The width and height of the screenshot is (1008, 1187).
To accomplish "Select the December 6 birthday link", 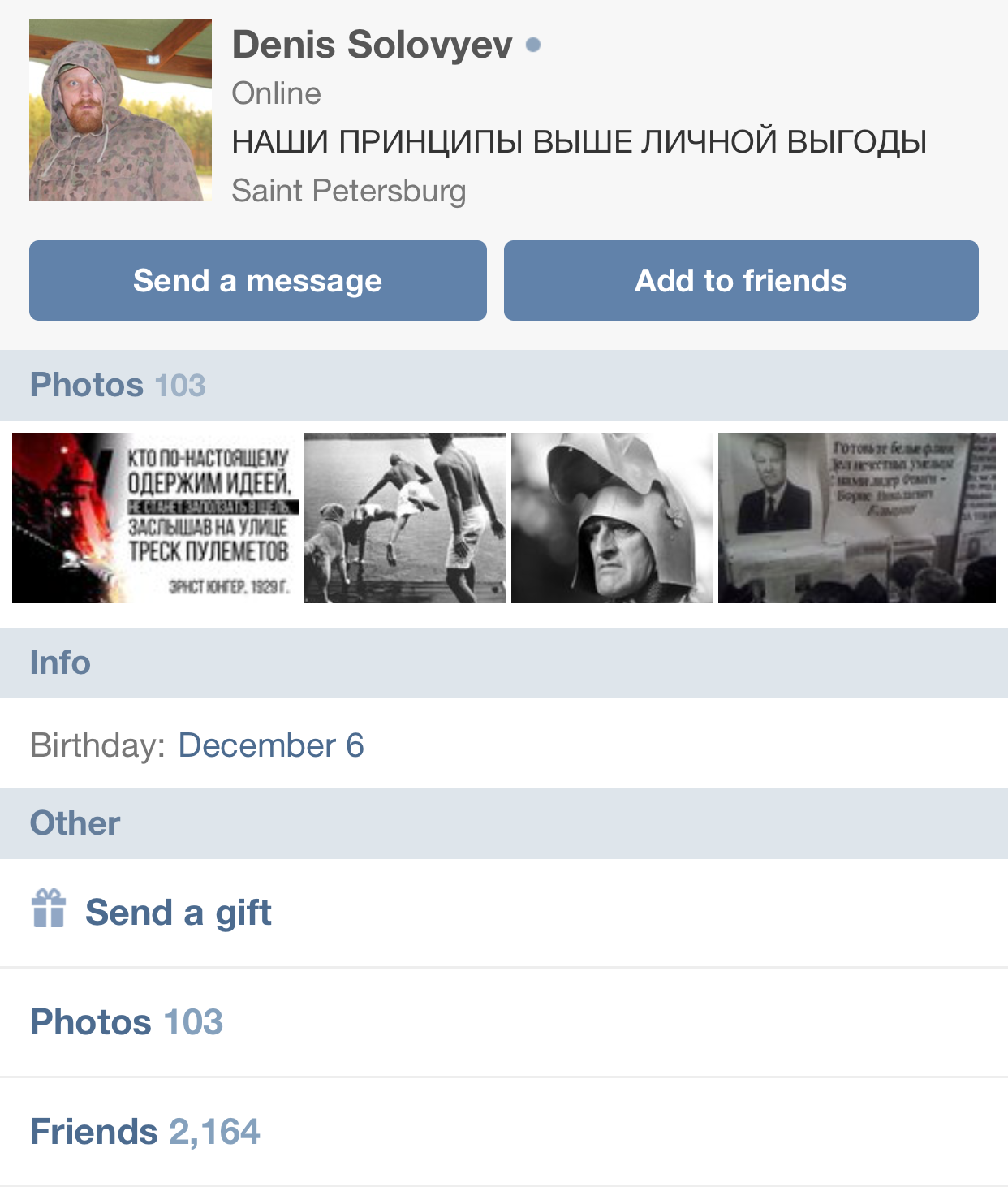I will (271, 745).
